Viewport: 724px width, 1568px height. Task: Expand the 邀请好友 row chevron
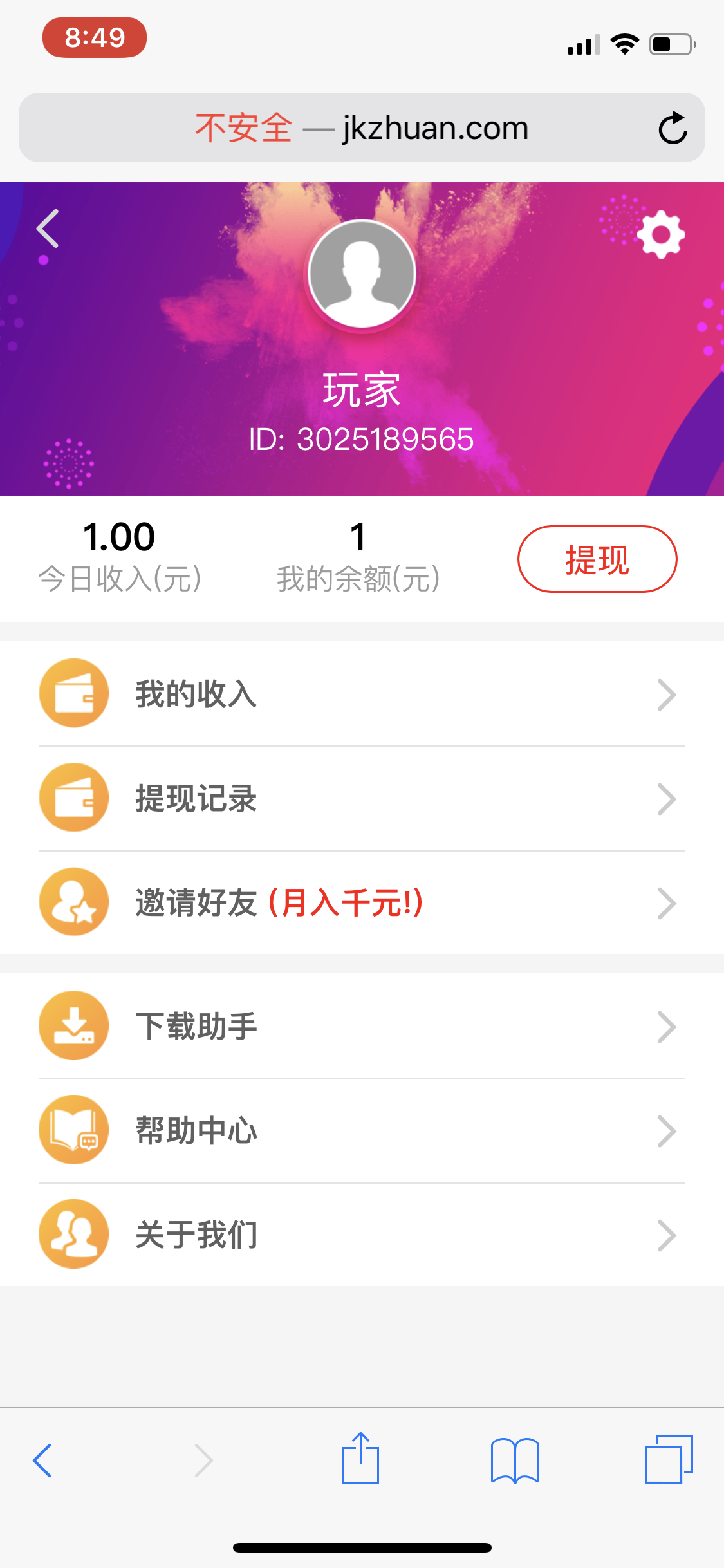tap(667, 902)
